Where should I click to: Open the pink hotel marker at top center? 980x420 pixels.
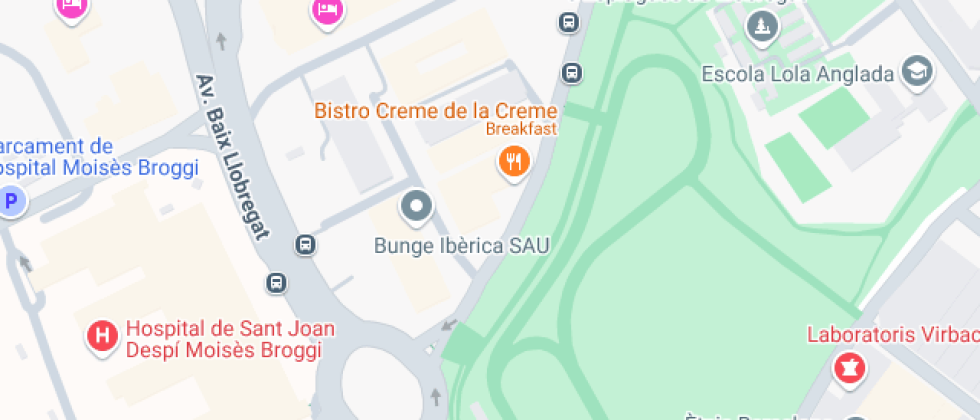[326, 11]
